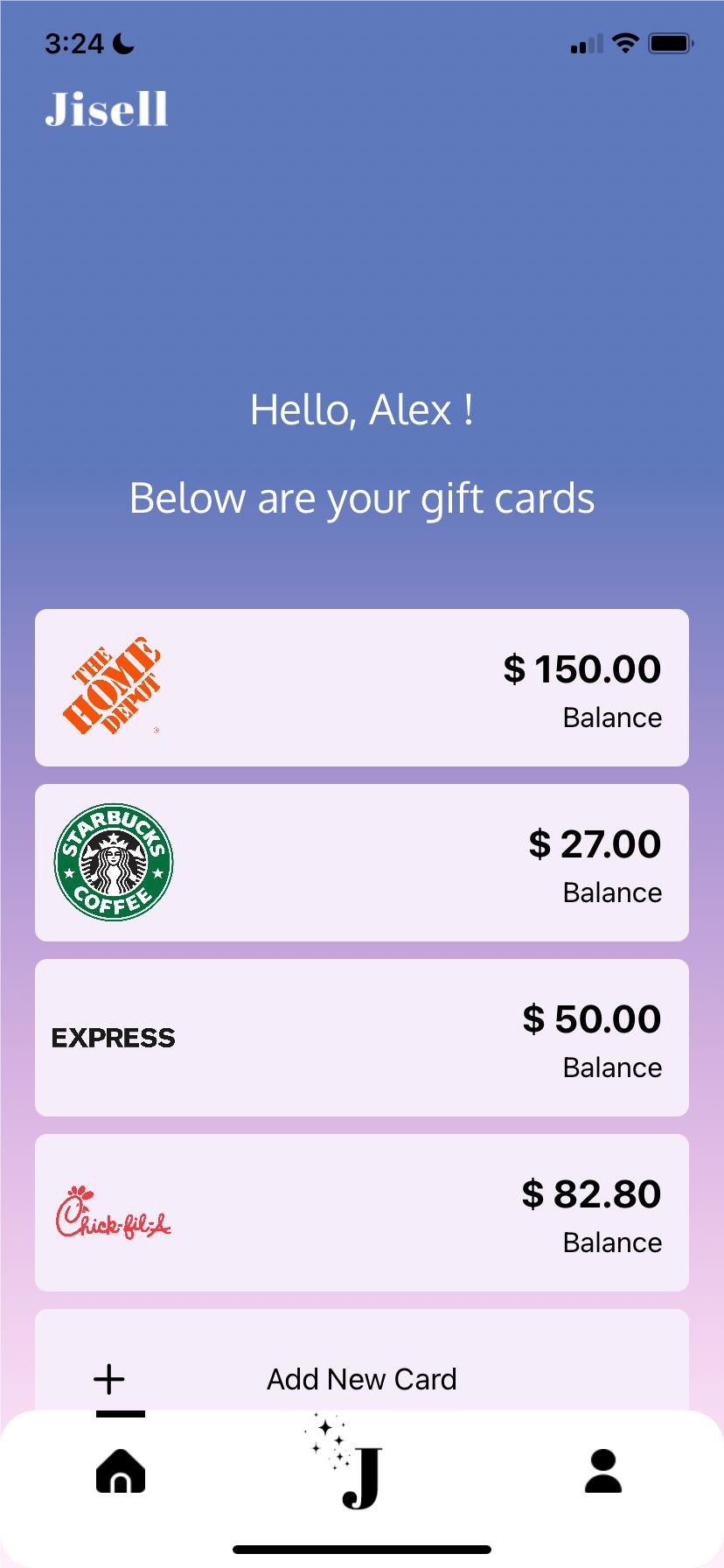Go to the profile tab

602,1470
